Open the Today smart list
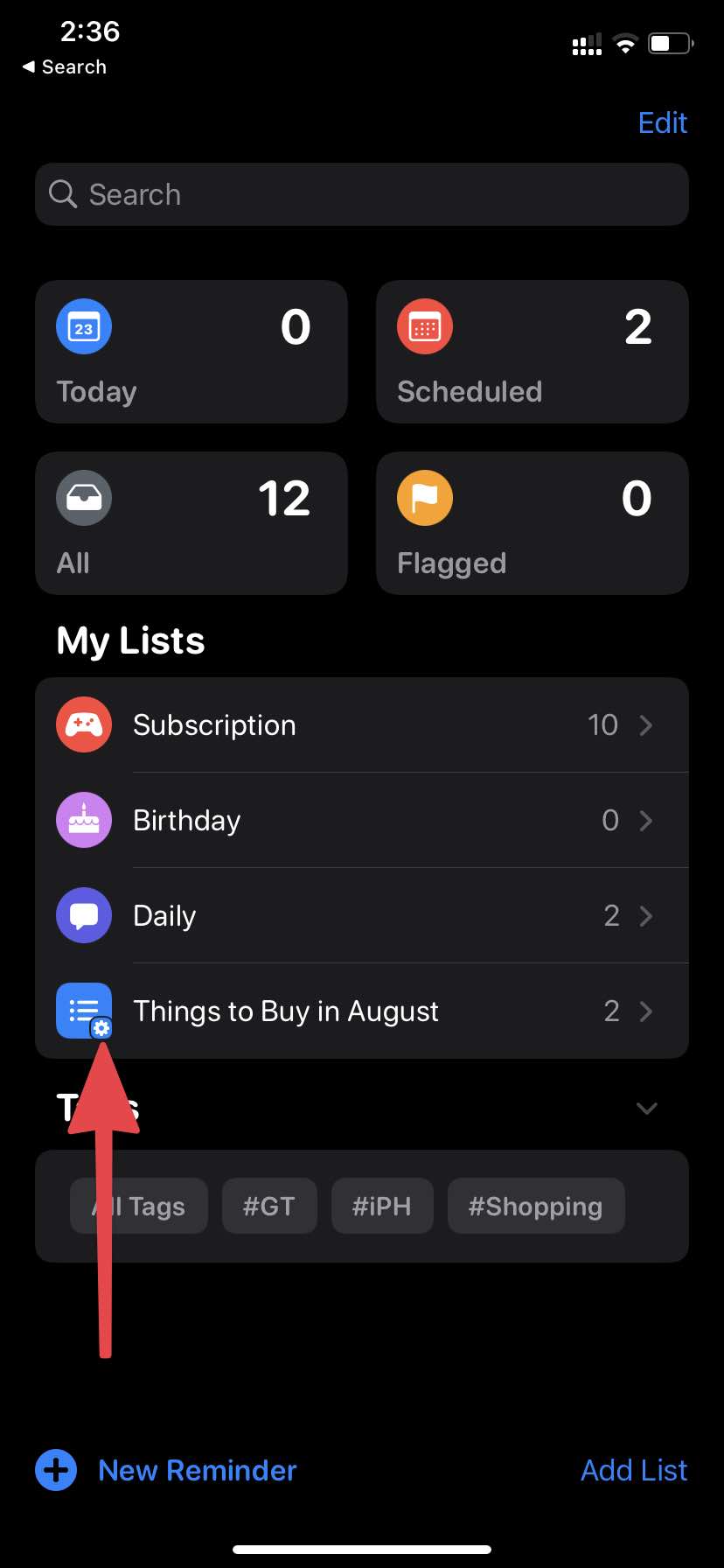 coord(191,352)
